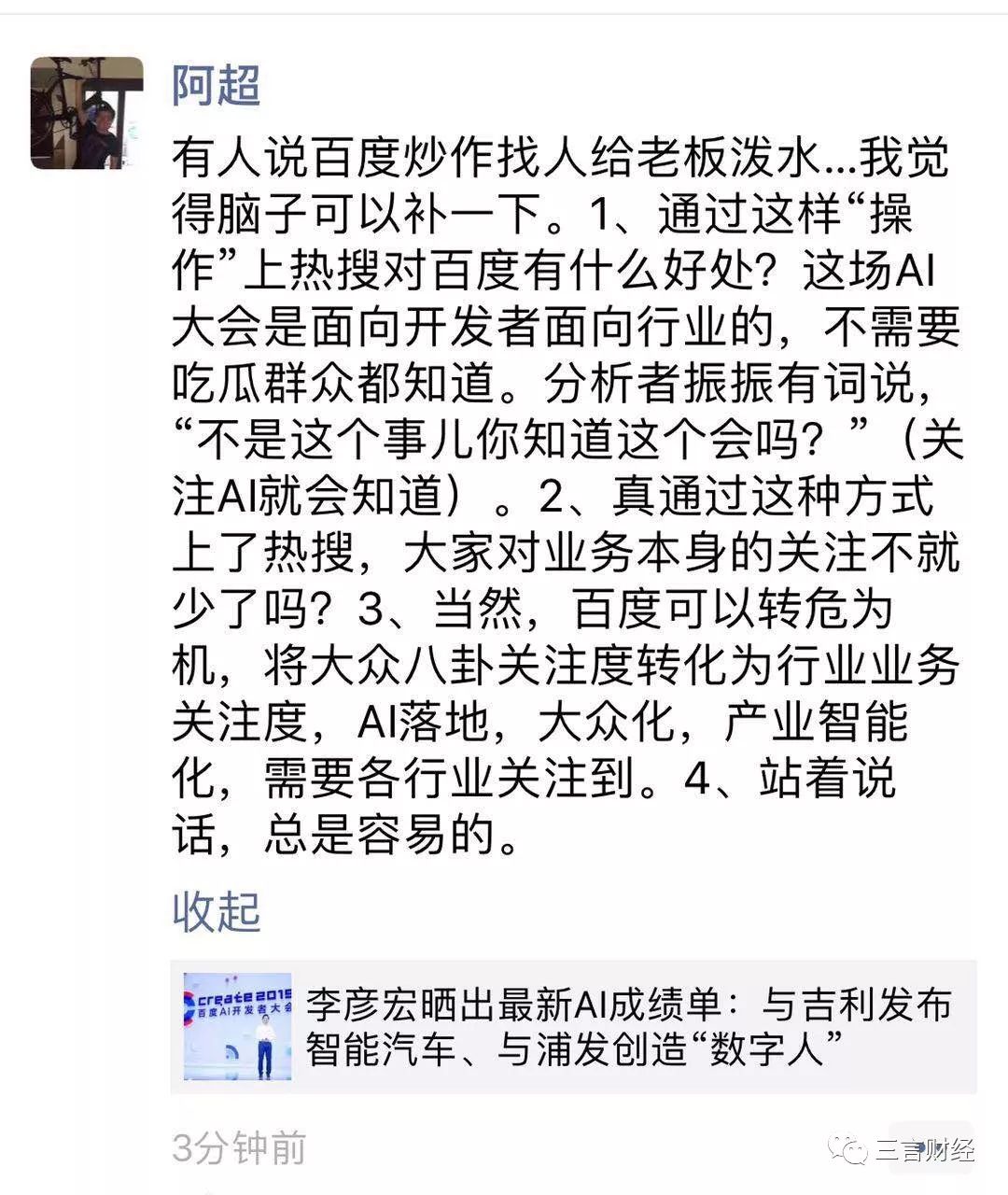Collapse the post with 收起
Screen dimensions: 1008x1195
216,911
